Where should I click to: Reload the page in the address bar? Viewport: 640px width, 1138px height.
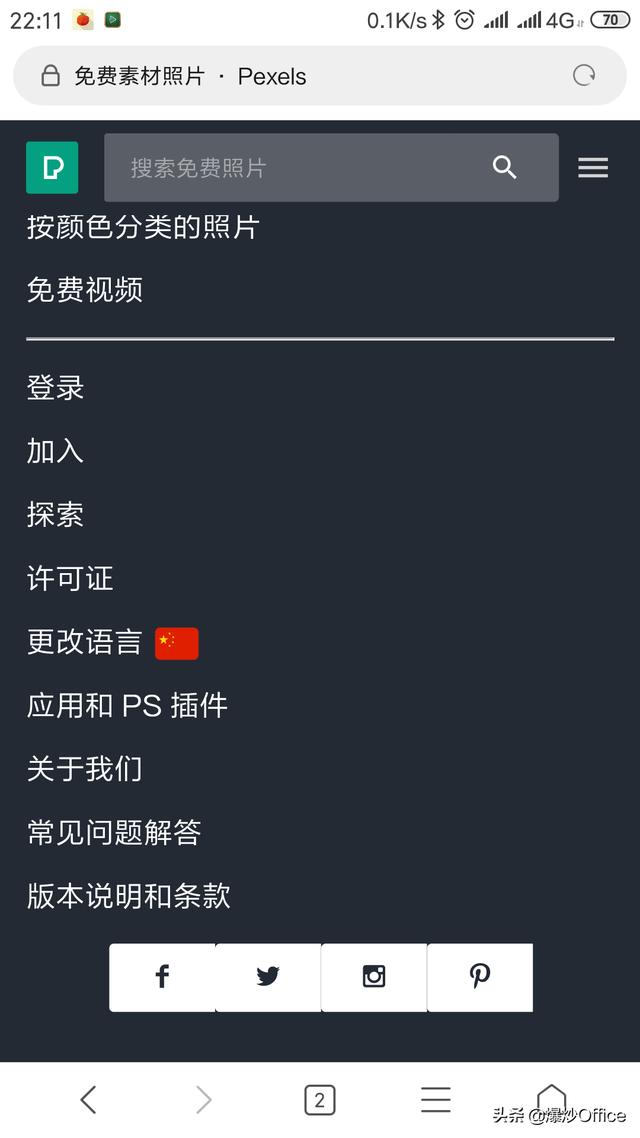tap(584, 76)
